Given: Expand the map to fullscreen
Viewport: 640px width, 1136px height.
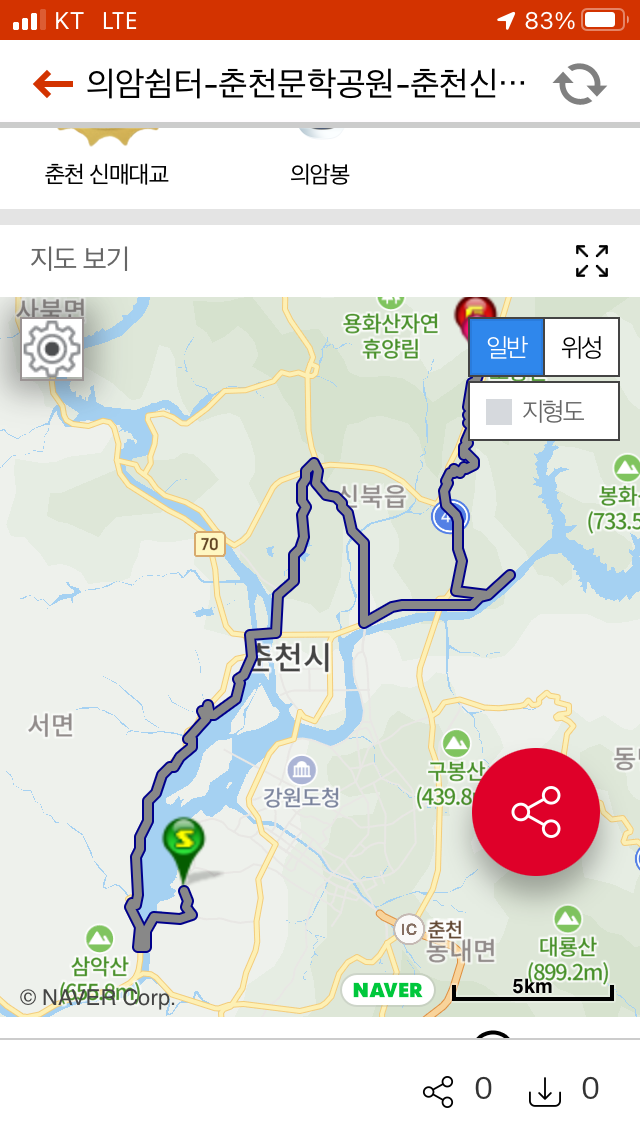Looking at the screenshot, I should (592, 261).
